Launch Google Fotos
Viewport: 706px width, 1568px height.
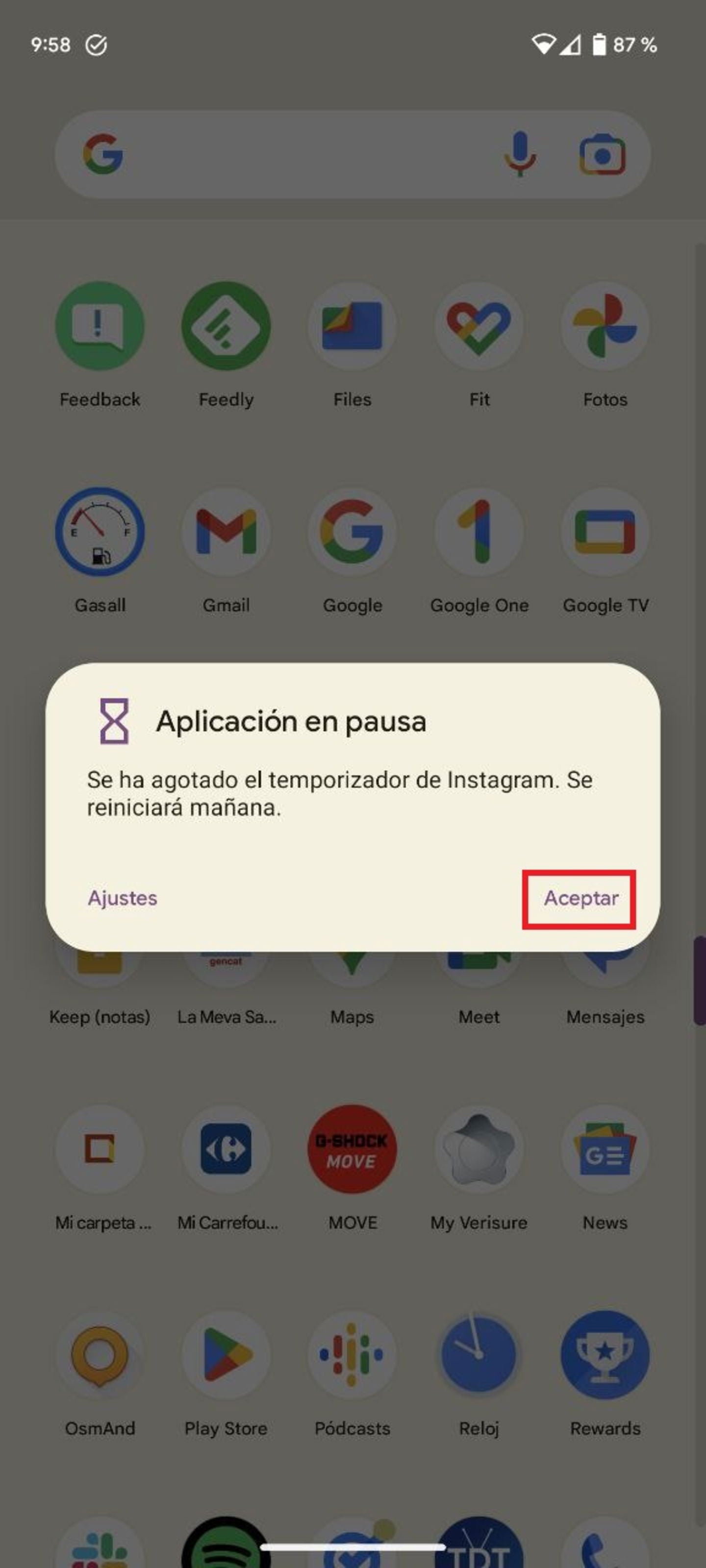point(605,327)
